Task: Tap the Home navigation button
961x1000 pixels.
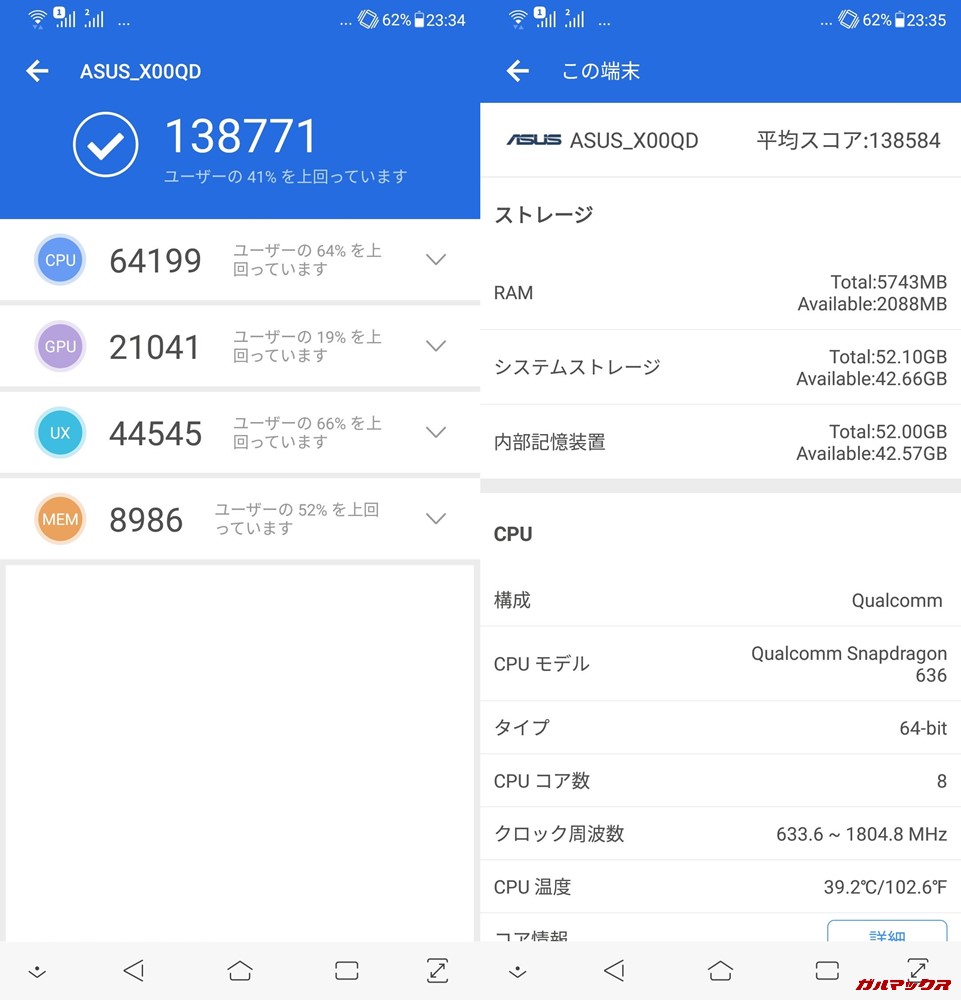Action: (240, 970)
